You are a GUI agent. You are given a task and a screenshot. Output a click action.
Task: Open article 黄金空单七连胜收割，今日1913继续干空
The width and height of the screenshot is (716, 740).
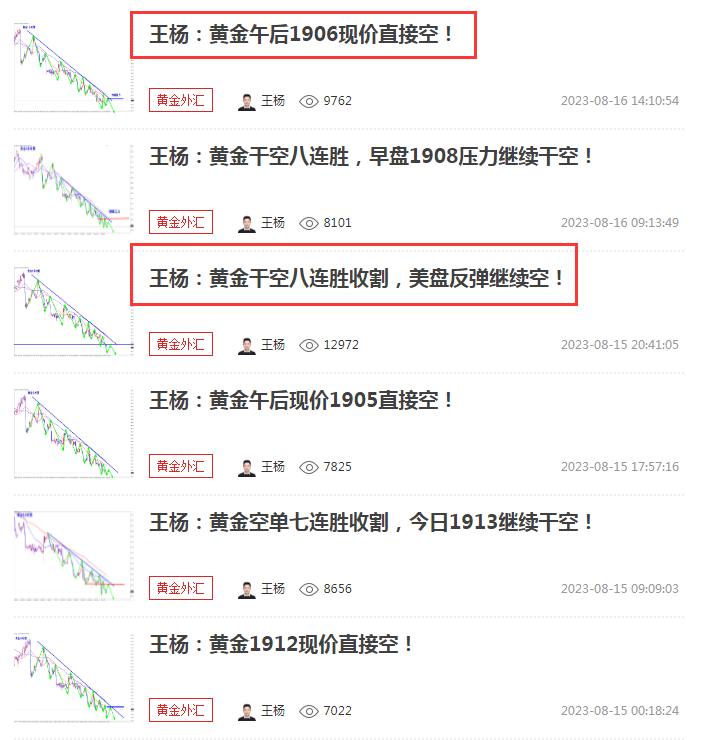pos(372,522)
